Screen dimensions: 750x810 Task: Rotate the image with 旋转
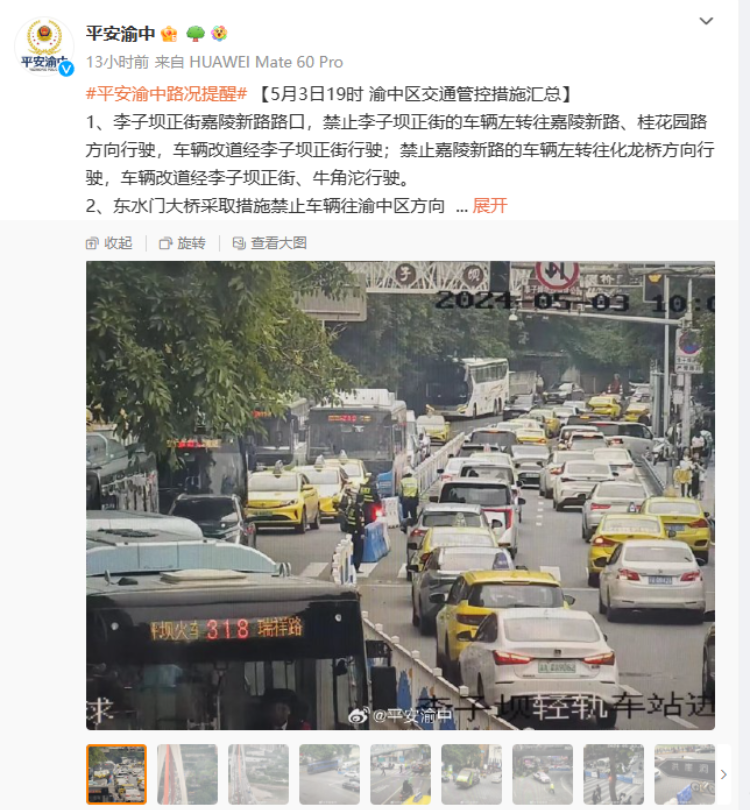(182, 243)
